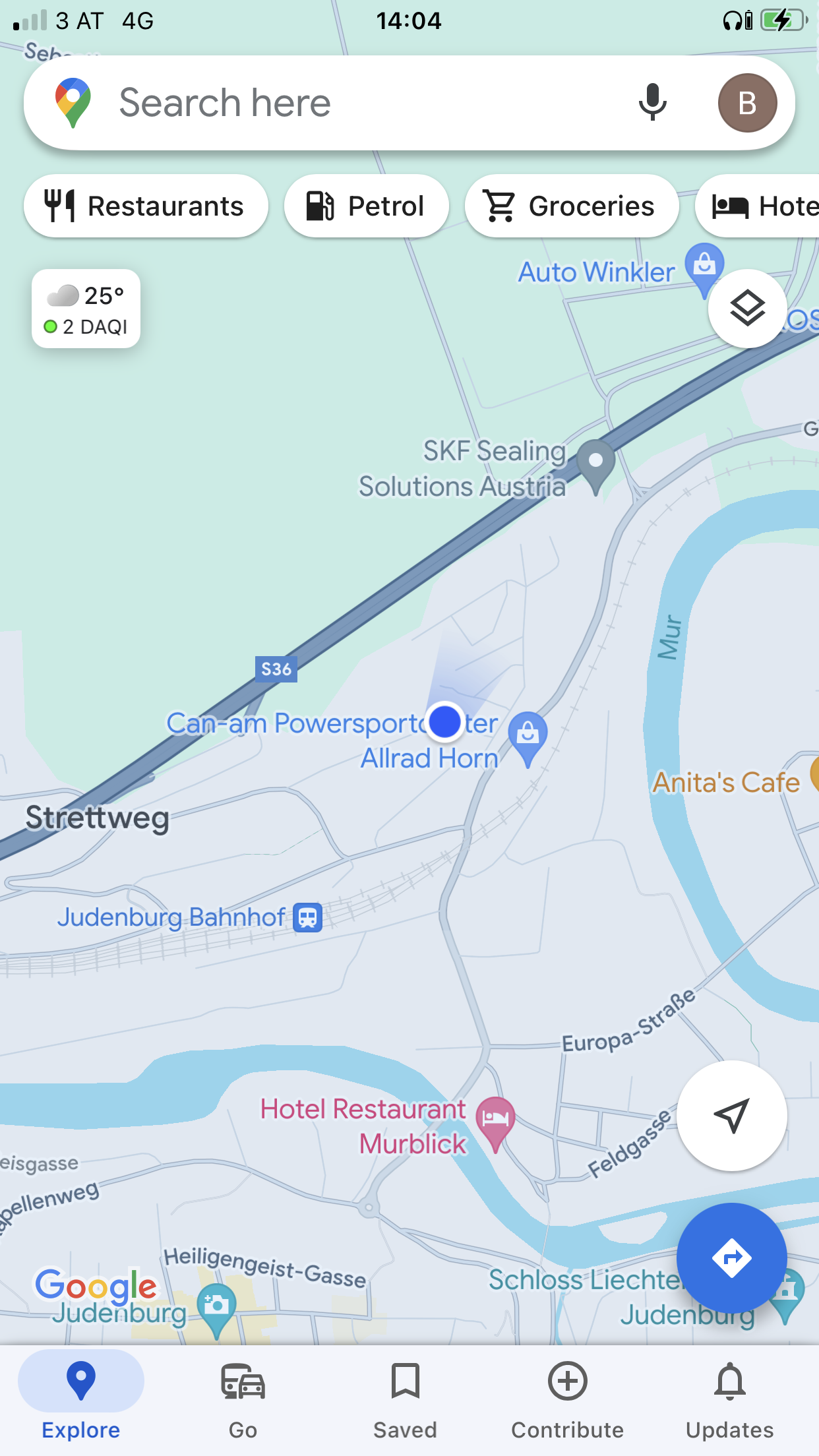Start voice search with the microphone

tap(652, 103)
